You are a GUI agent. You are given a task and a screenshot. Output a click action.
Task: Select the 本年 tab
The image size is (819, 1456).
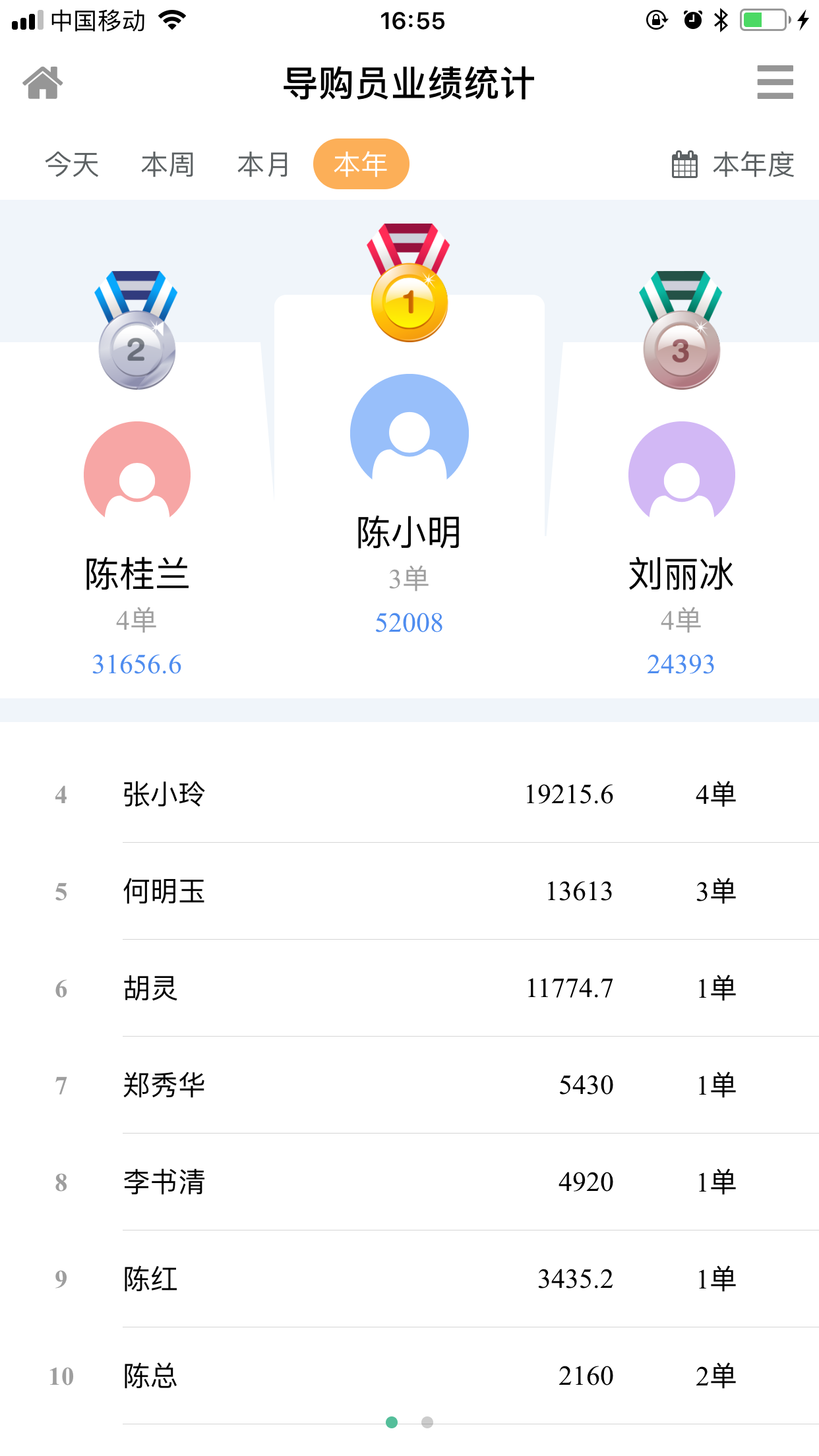coord(361,164)
